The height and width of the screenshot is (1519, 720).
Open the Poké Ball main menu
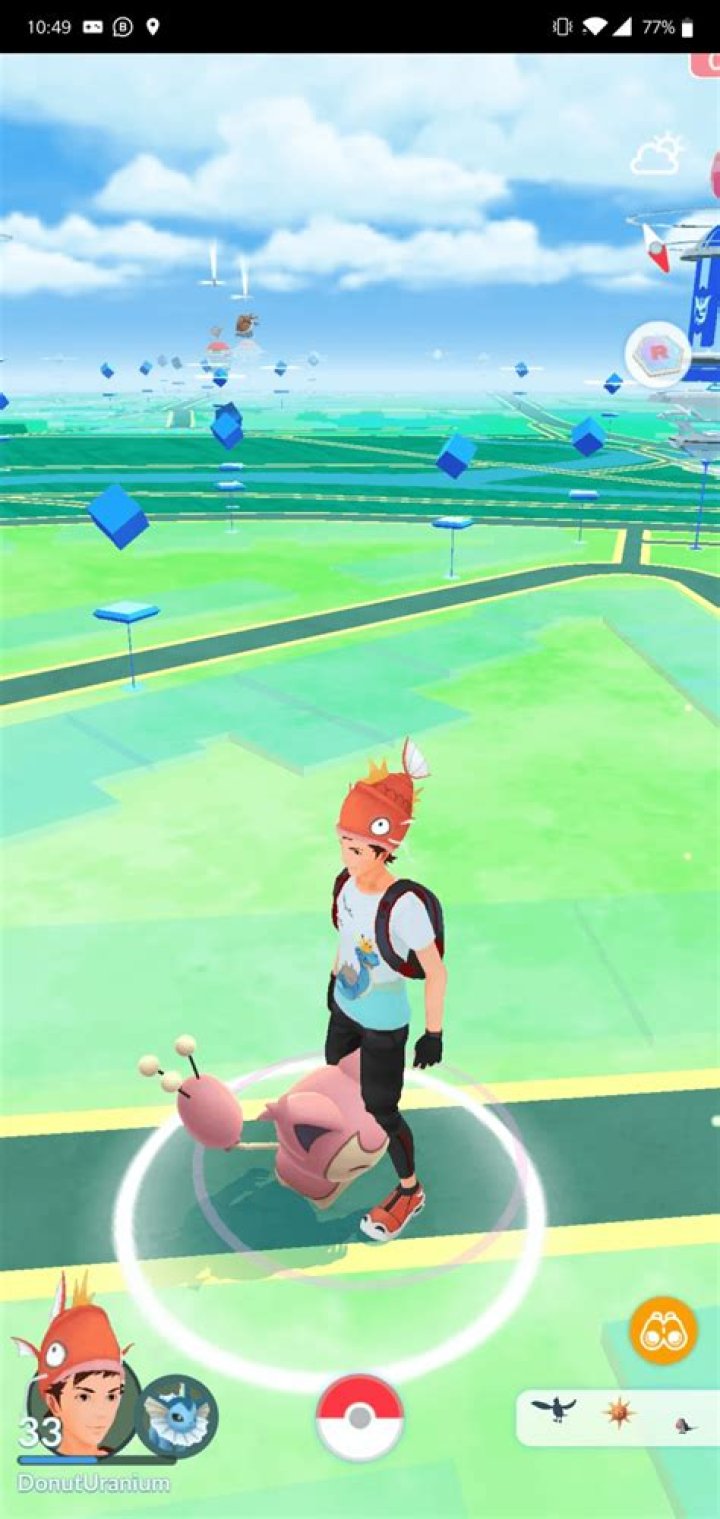[x=360, y=1418]
